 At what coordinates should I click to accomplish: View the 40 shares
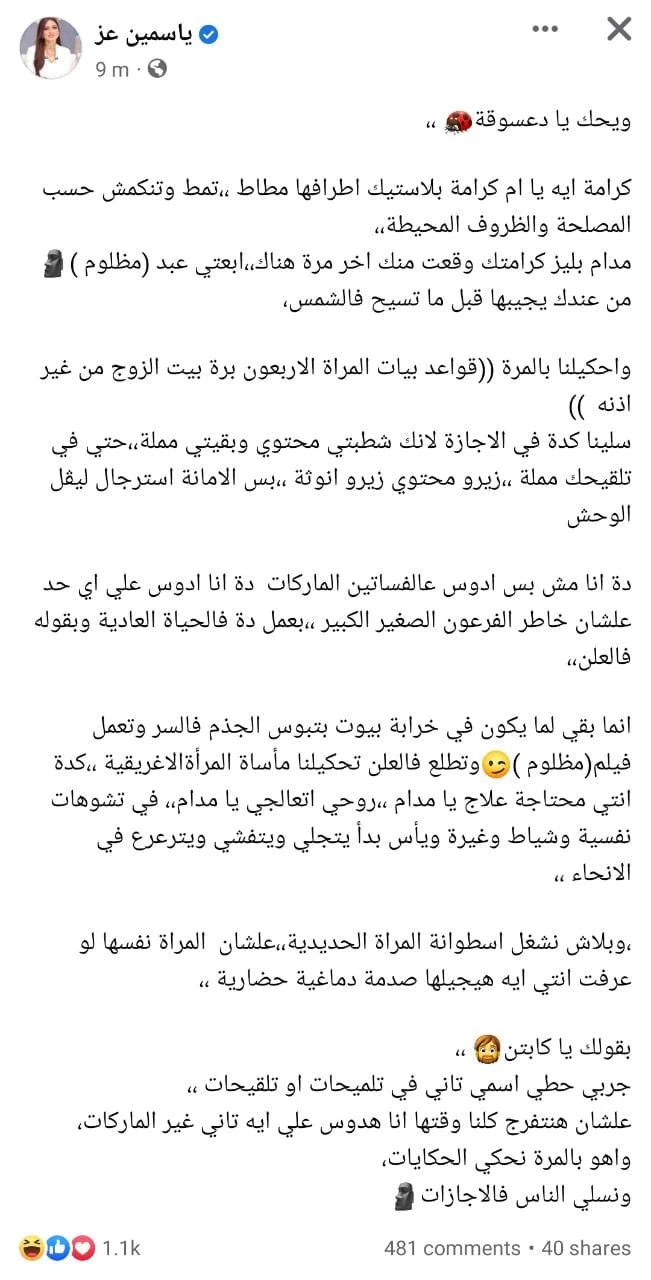(586, 1248)
